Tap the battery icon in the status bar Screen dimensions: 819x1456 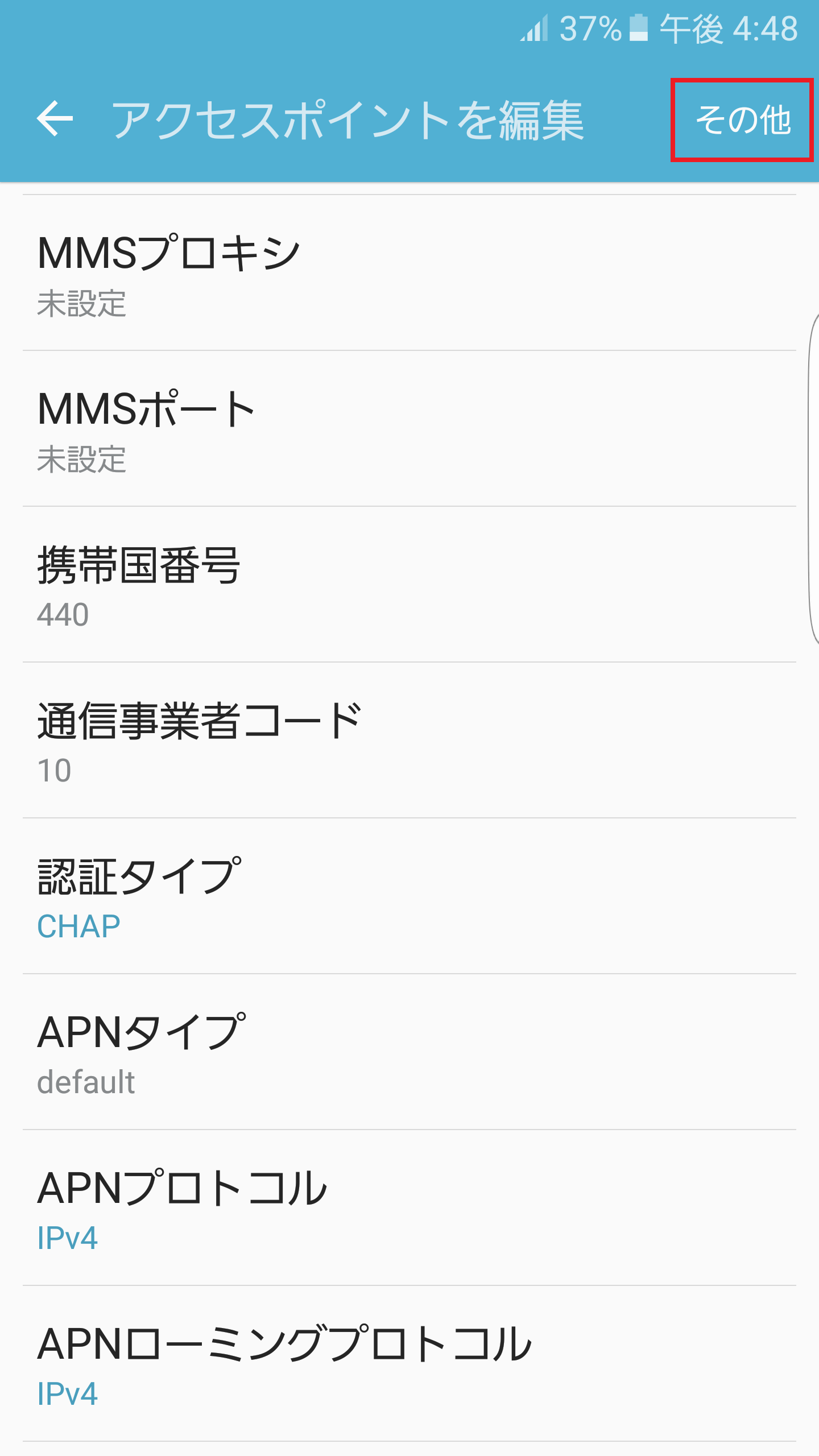[x=639, y=30]
